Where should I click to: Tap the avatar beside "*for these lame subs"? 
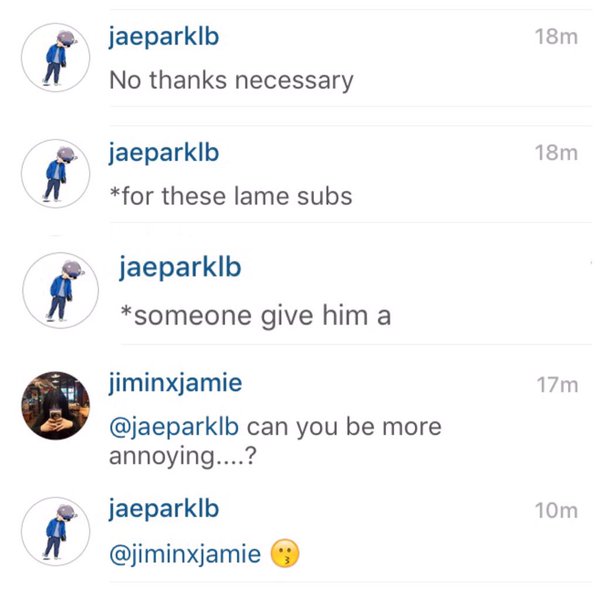tap(59, 173)
